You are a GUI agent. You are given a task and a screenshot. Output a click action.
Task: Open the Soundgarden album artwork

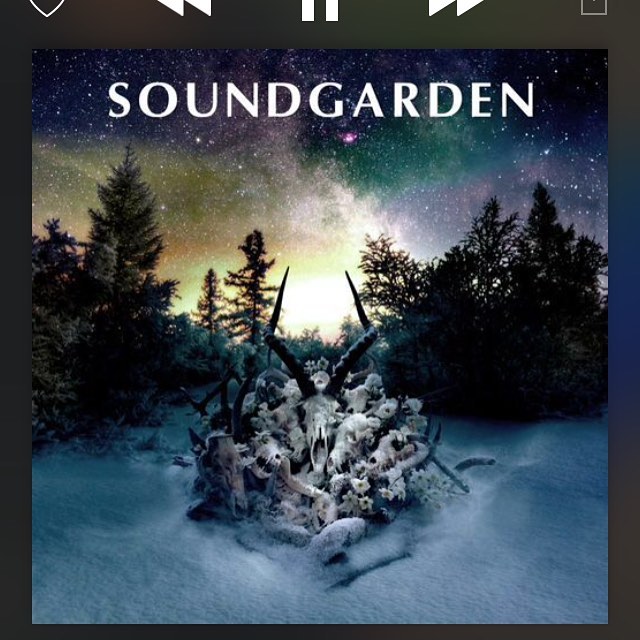click(x=320, y=336)
